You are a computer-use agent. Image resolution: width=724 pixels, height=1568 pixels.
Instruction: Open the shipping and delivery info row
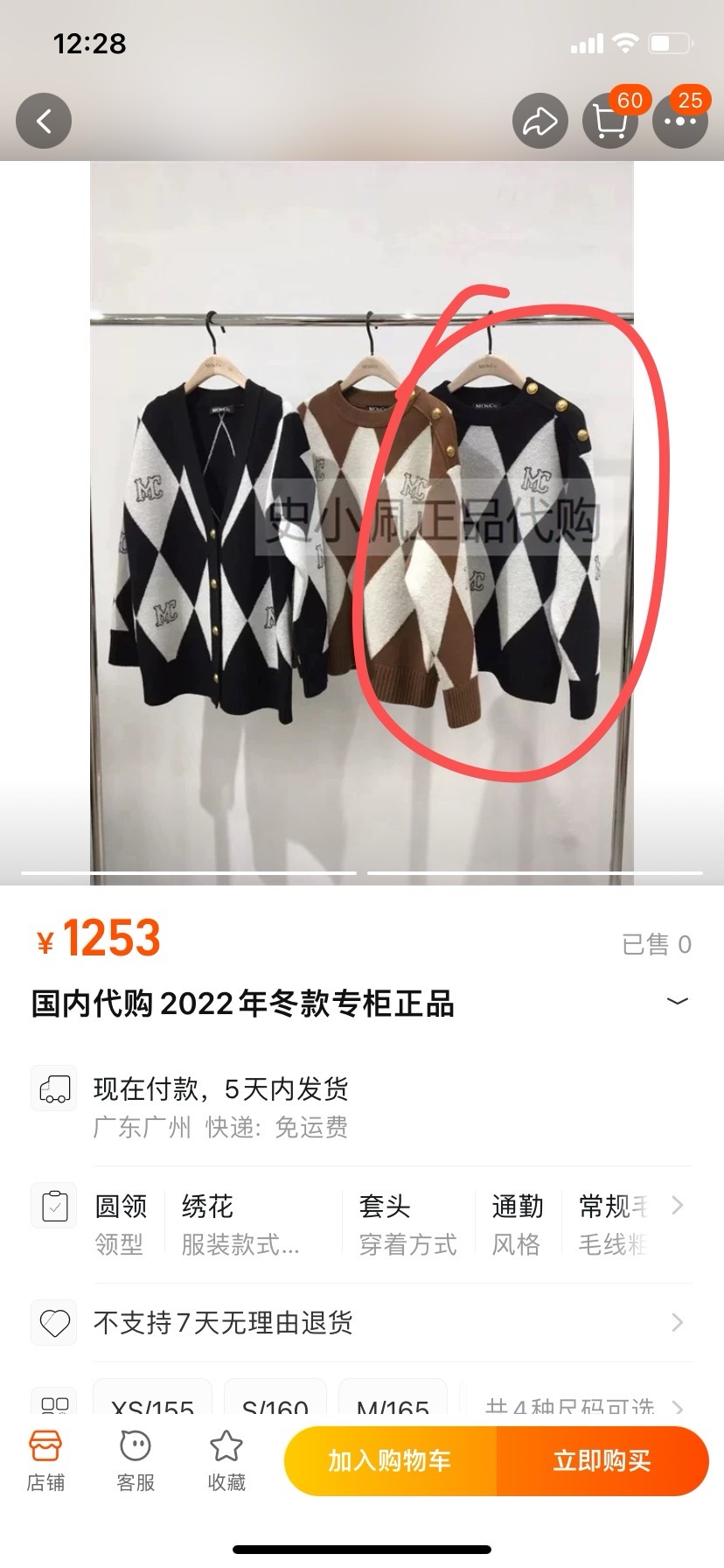(362, 1106)
